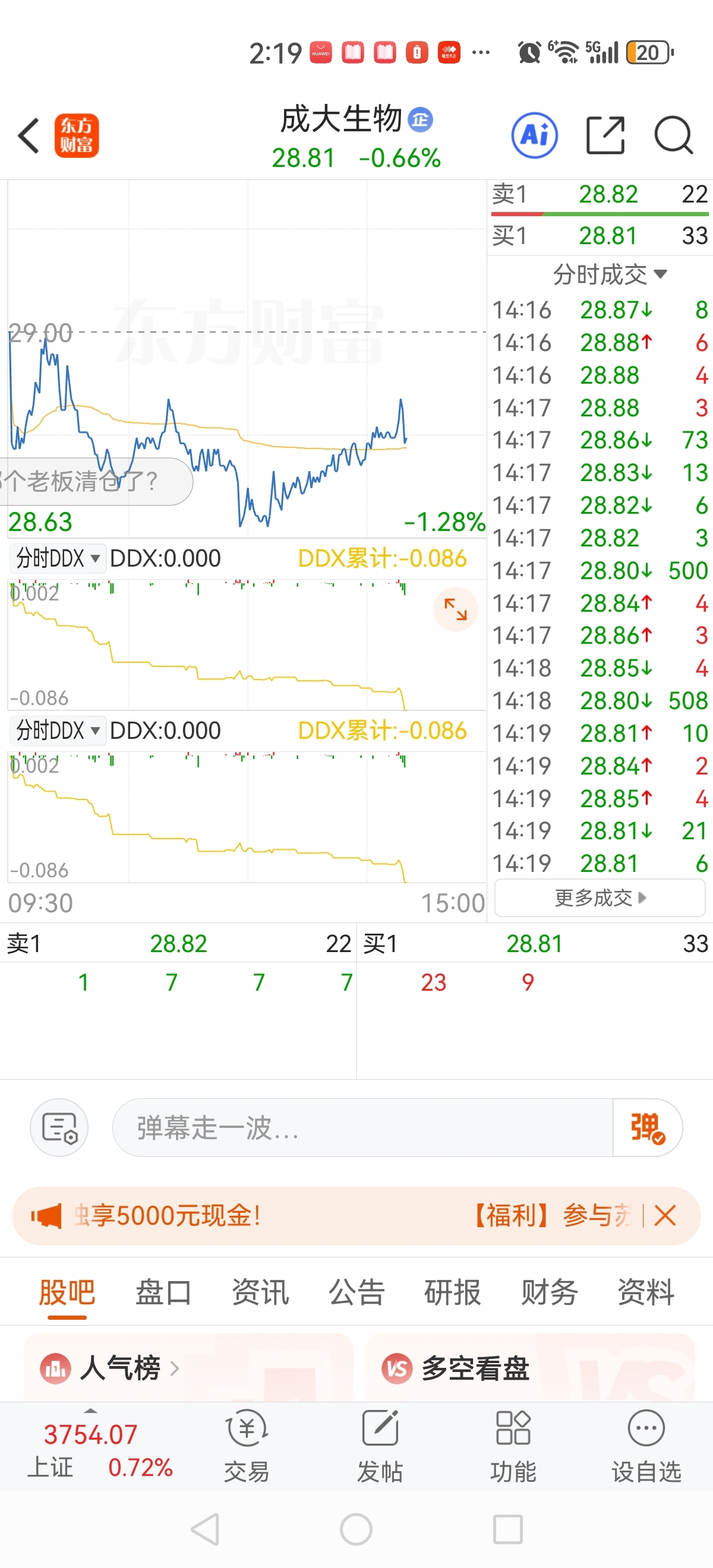Viewport: 713px width, 1568px height.
Task: Tap the 弹幕走一波 comment input field
Action: (x=363, y=1127)
